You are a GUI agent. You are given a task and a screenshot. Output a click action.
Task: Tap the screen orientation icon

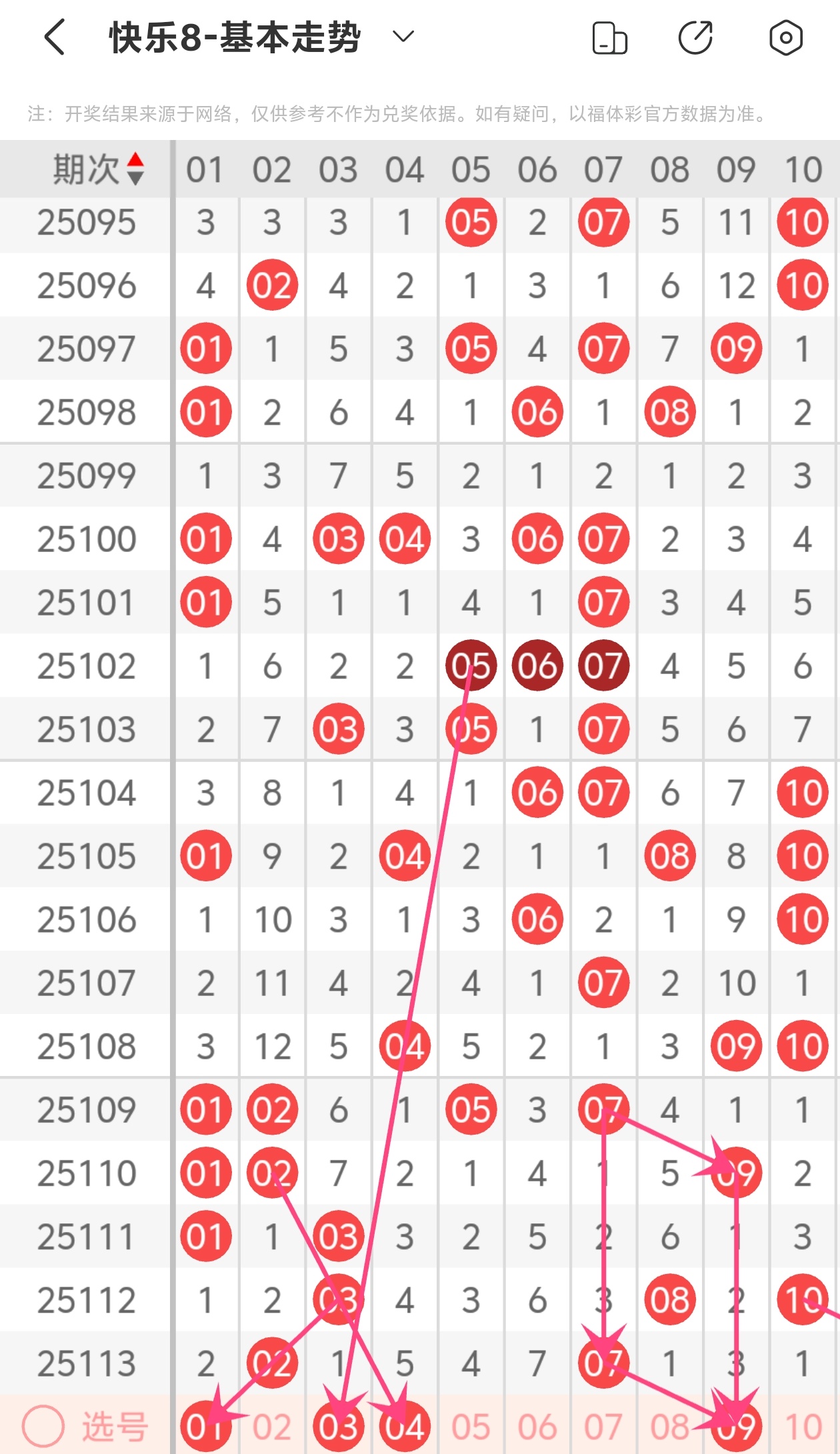pyautogui.click(x=609, y=37)
